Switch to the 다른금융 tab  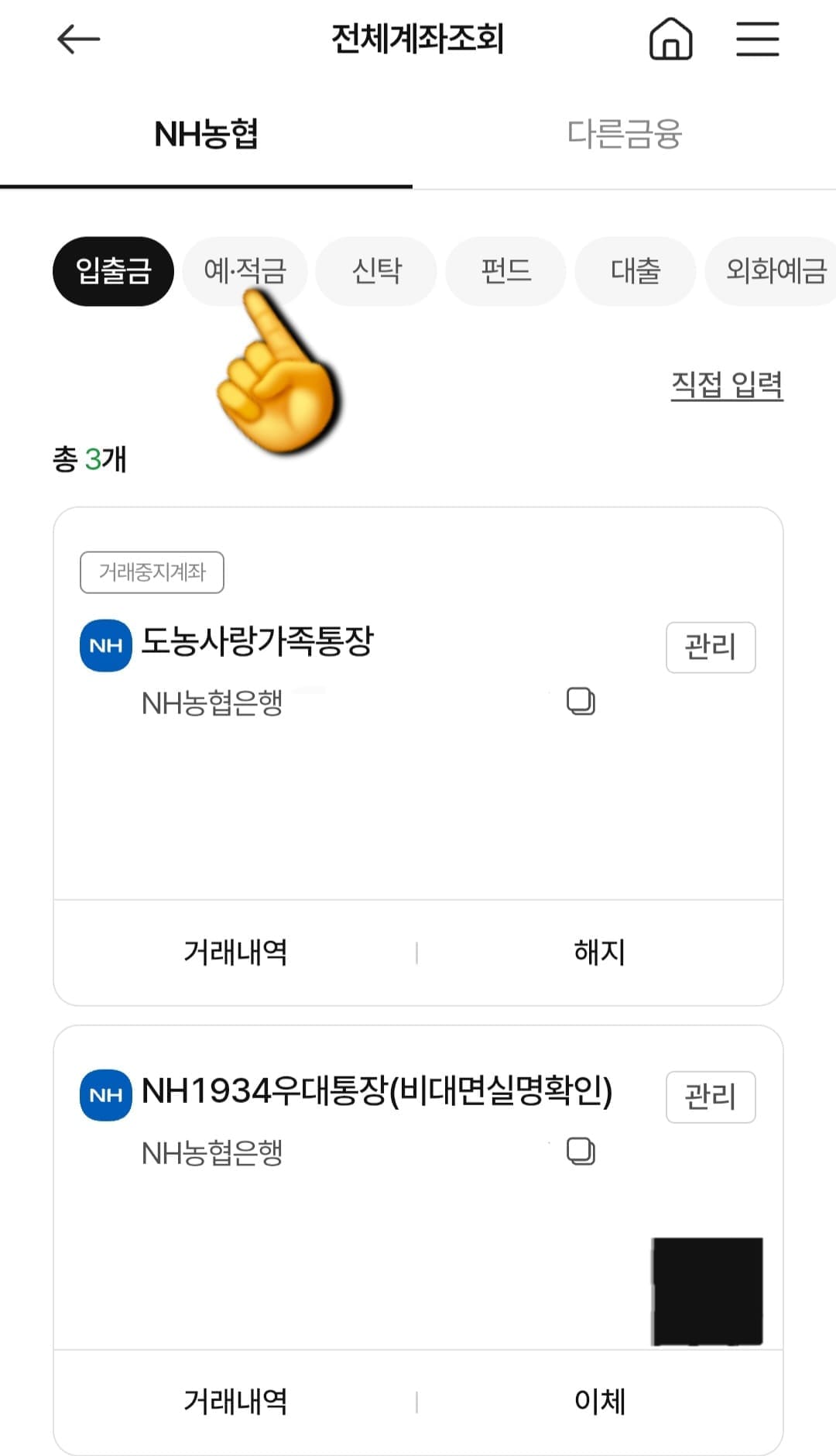click(x=627, y=133)
